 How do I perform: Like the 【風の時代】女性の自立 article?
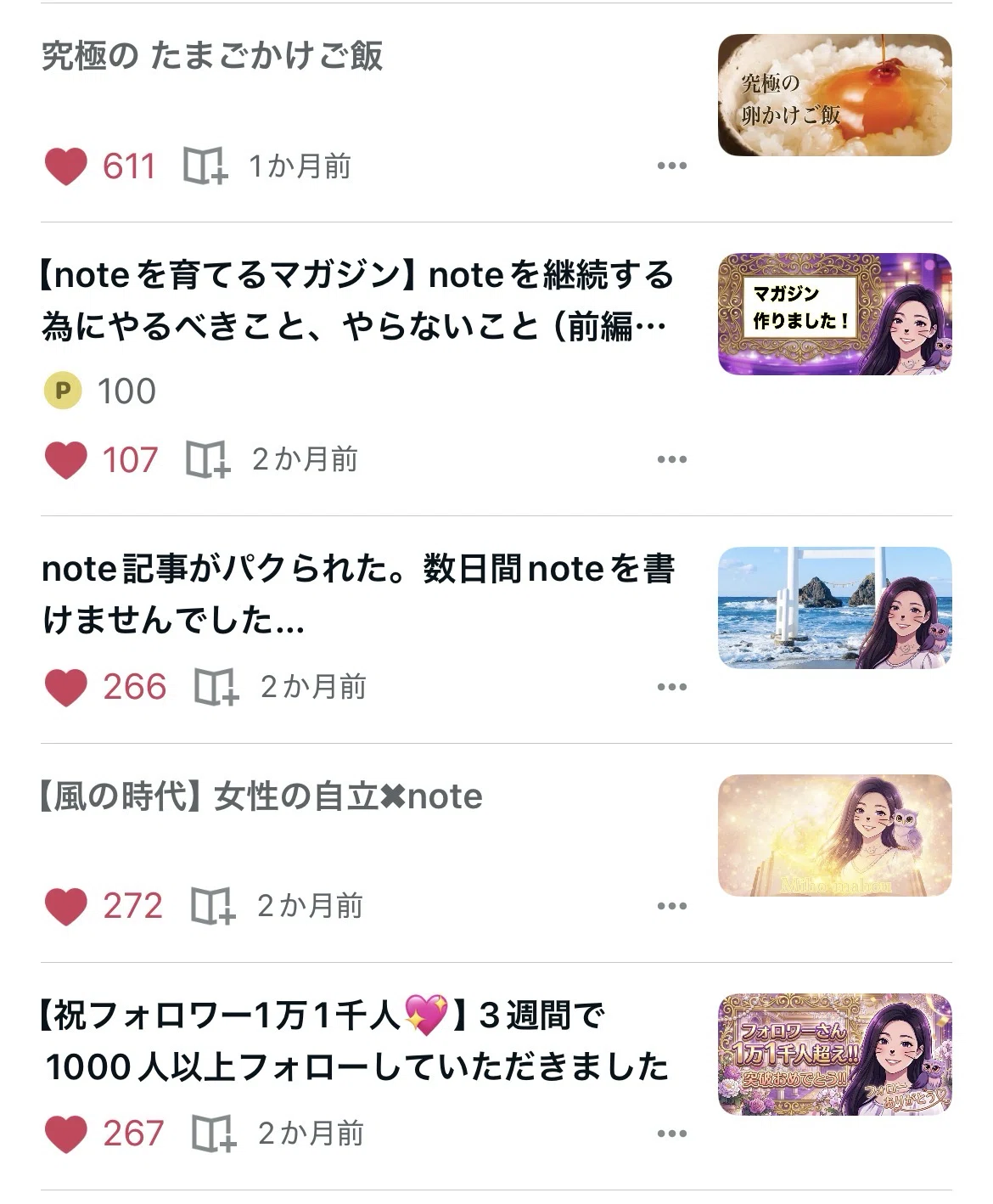coord(66,907)
